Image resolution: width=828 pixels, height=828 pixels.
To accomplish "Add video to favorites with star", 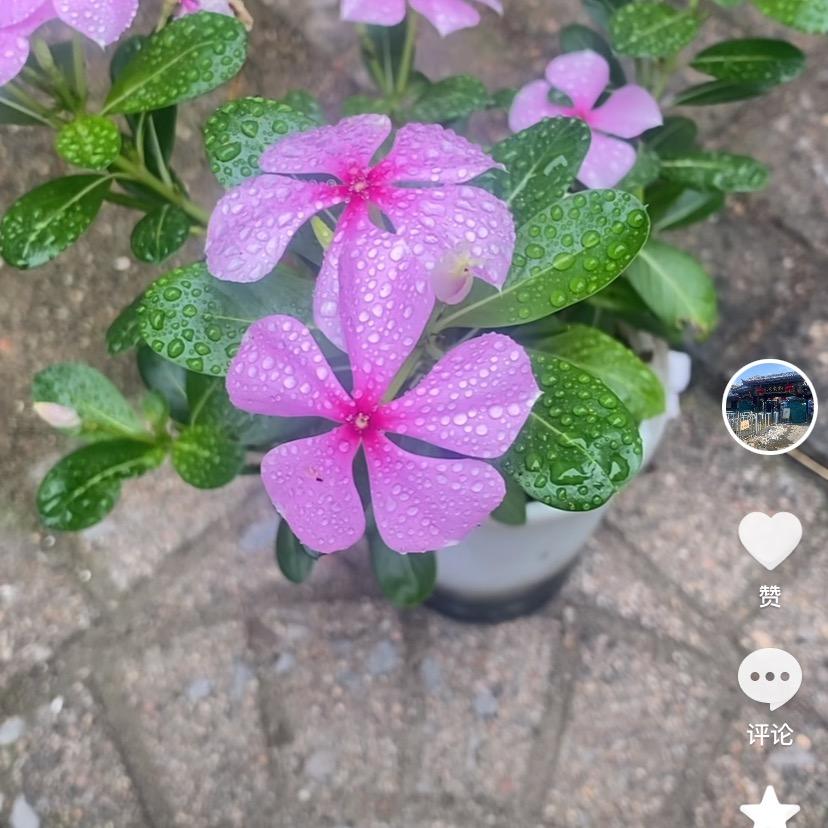I will [770, 809].
